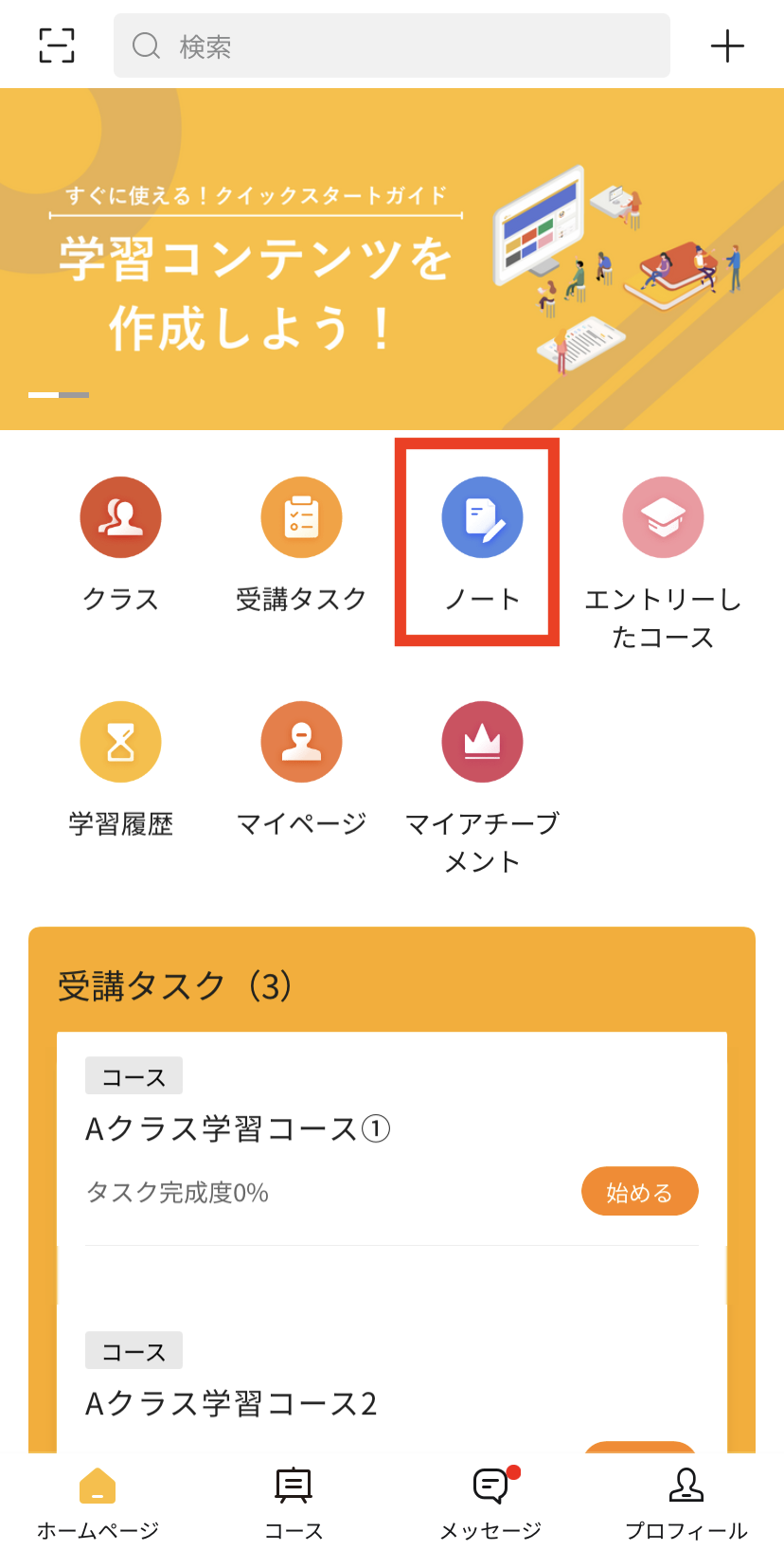784x1550 pixels.
Task: Open the quick start guide banner
Action: tap(392, 260)
